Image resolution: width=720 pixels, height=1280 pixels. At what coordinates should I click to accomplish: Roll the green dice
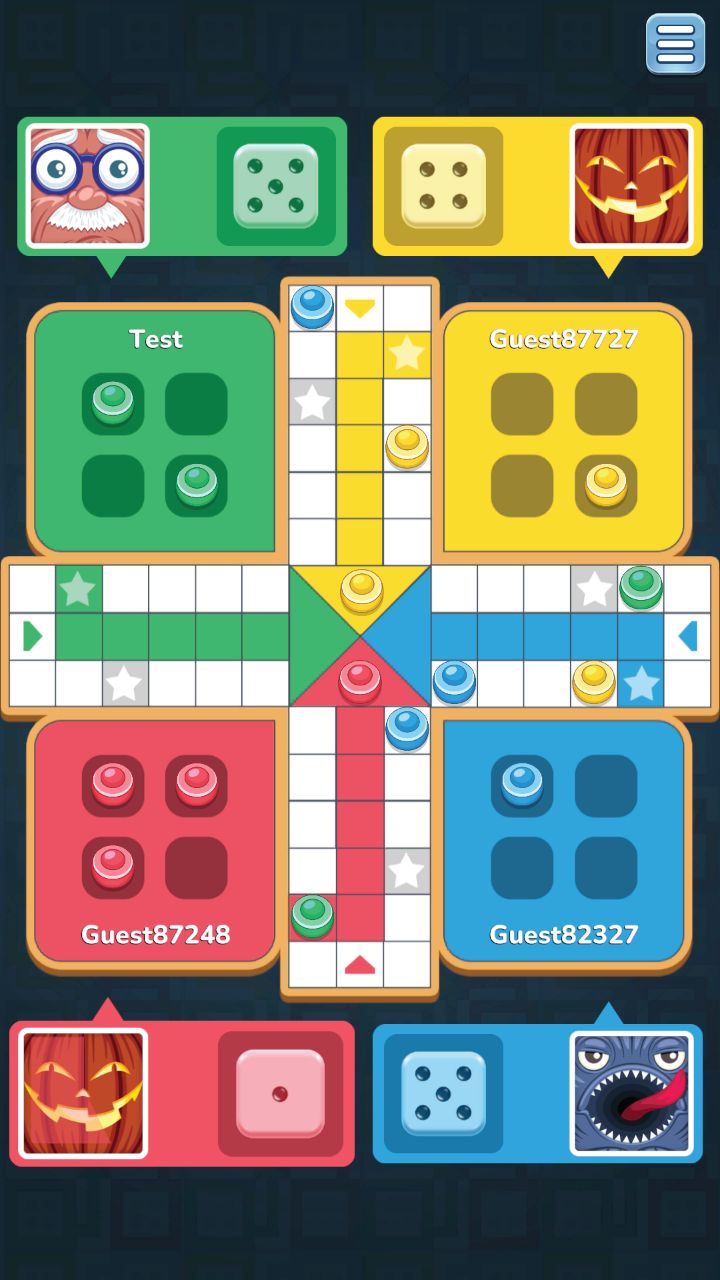pos(275,185)
